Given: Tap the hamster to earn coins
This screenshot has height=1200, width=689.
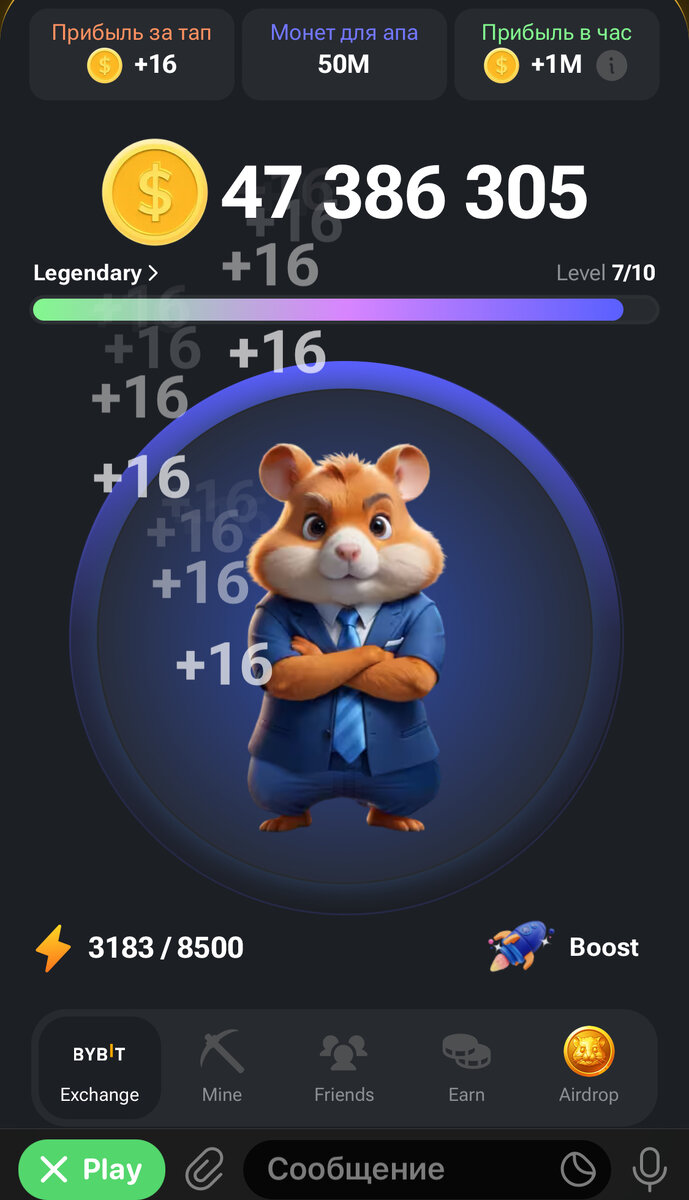Looking at the screenshot, I should (344, 638).
